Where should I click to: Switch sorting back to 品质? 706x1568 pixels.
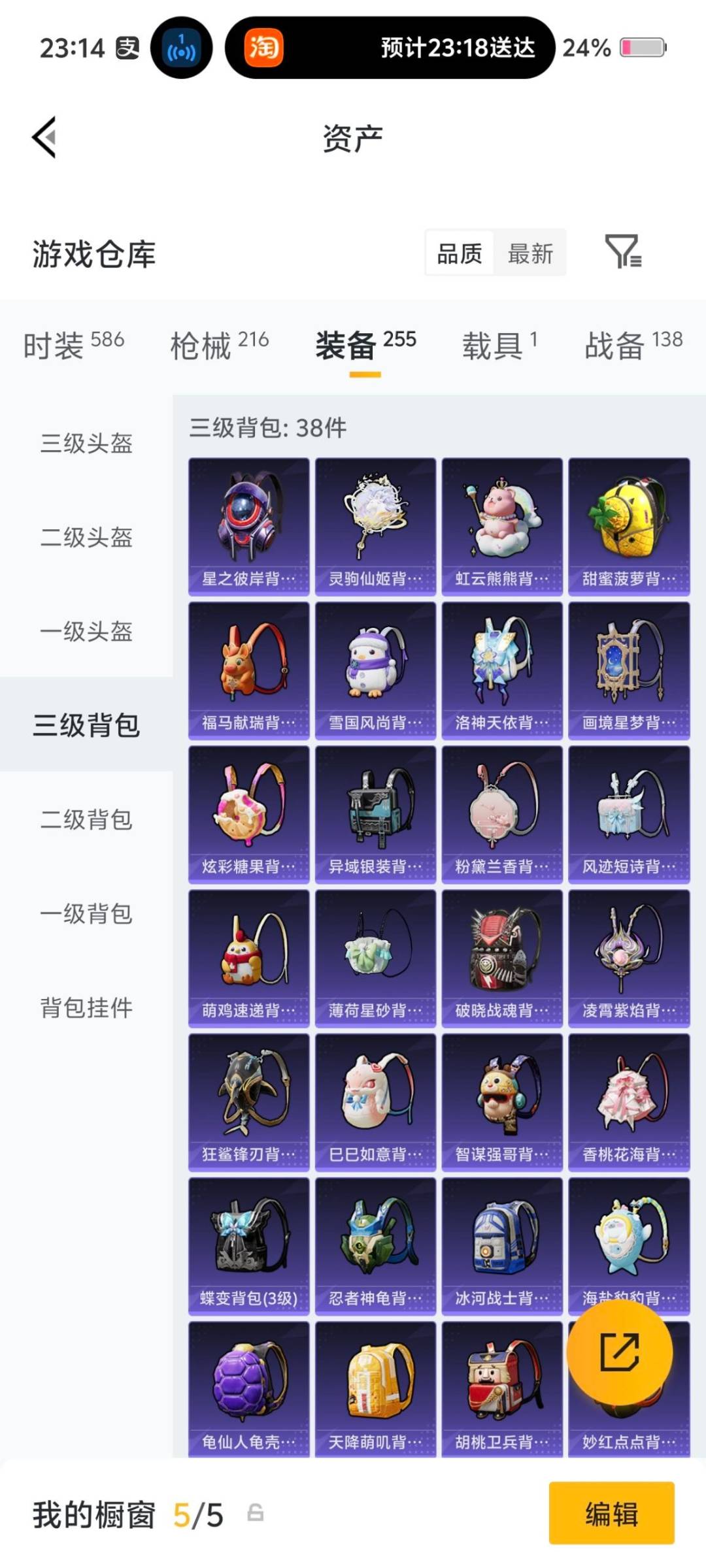[460, 253]
